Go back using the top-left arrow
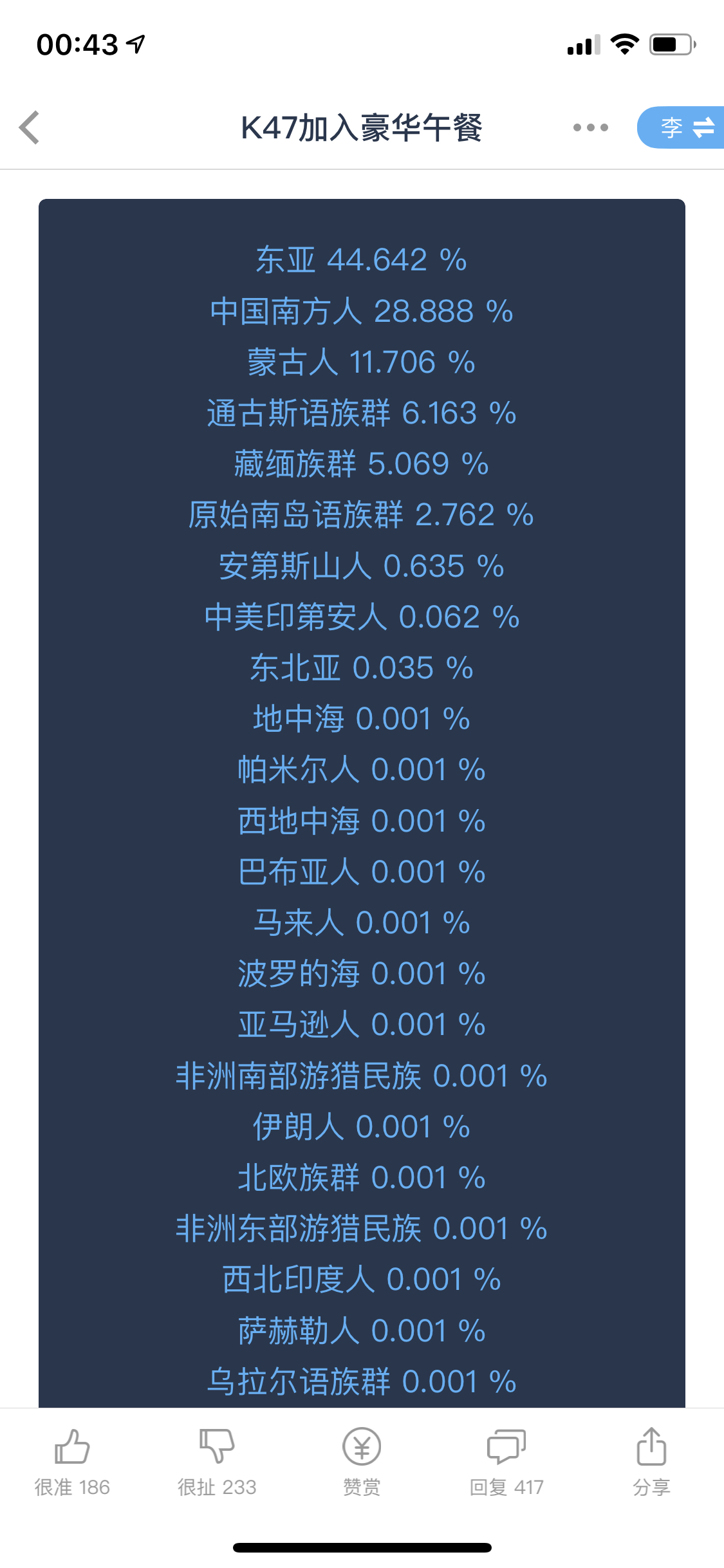This screenshot has width=724, height=1568. tap(30, 127)
